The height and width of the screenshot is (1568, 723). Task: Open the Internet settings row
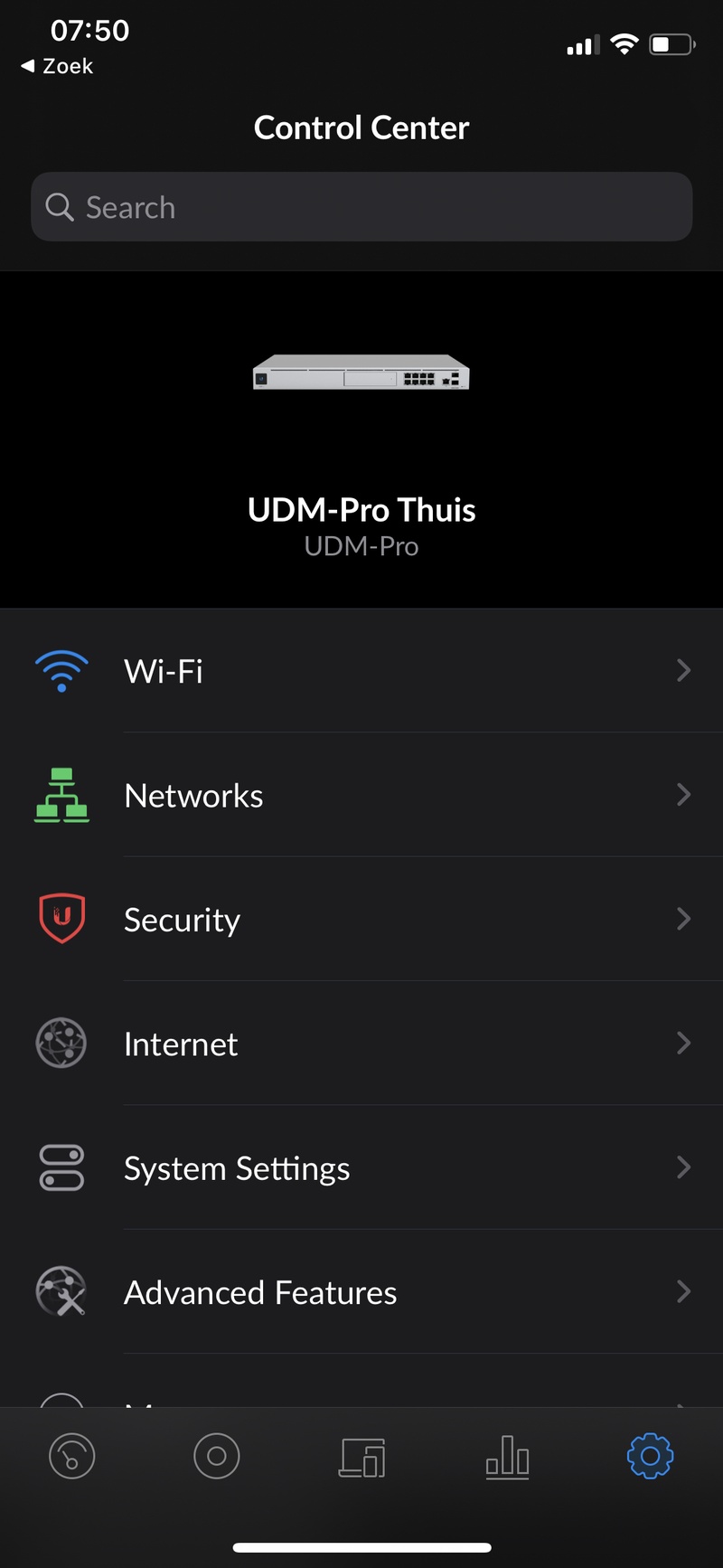[x=361, y=1044]
